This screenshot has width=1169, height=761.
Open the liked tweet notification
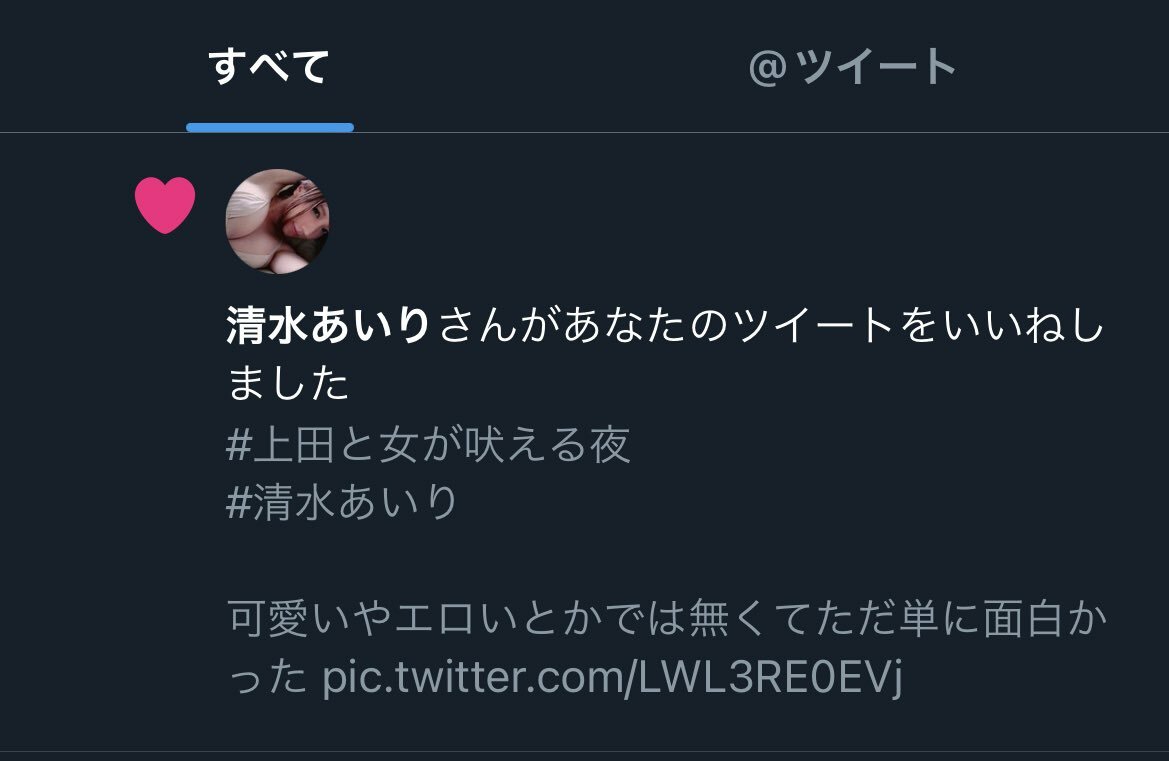pos(665,560)
